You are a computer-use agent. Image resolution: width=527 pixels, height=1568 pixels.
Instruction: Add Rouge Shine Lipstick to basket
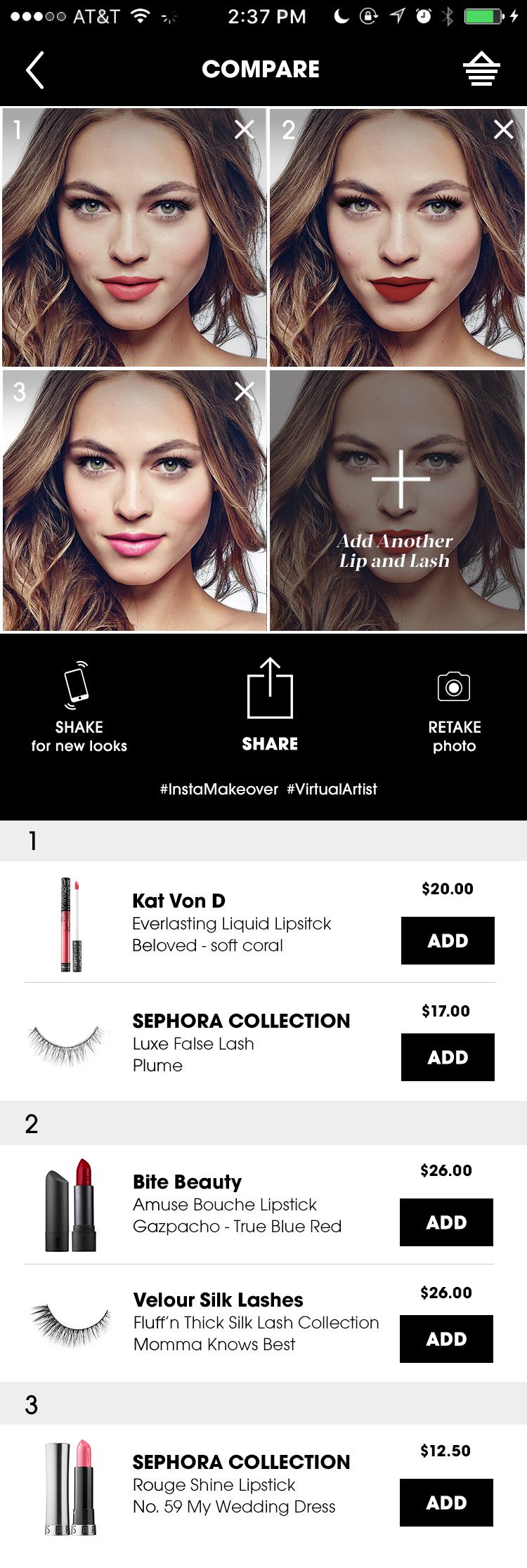(446, 1502)
